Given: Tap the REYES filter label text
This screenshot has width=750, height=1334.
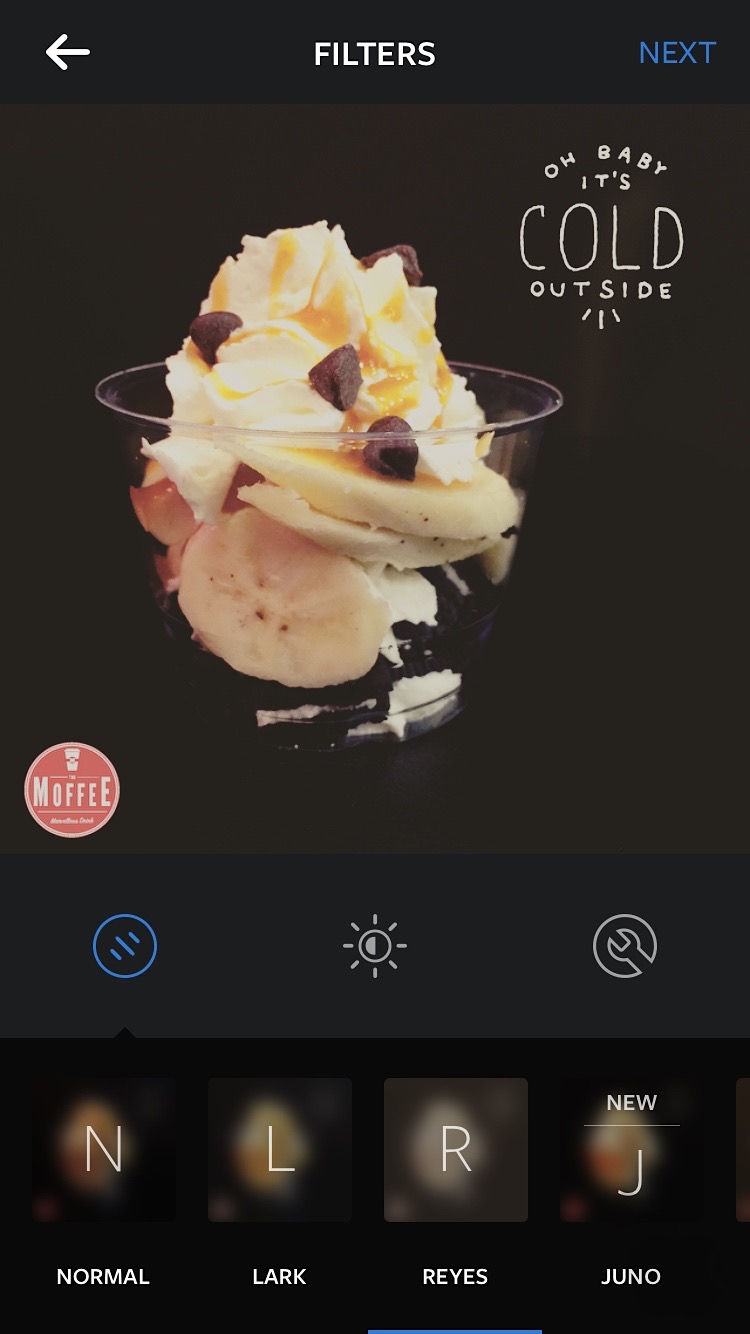Looking at the screenshot, I should [455, 1276].
